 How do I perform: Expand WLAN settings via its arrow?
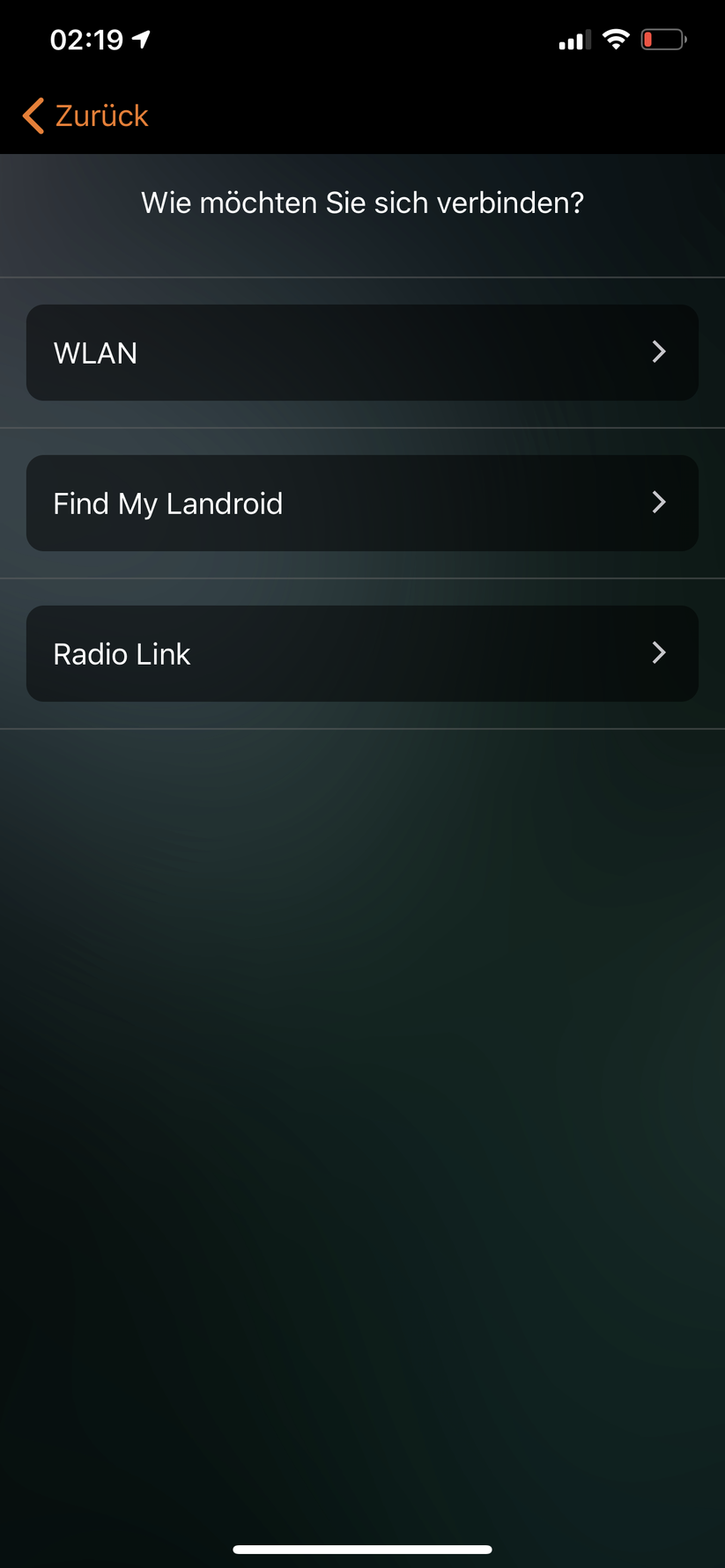pyautogui.click(x=659, y=351)
